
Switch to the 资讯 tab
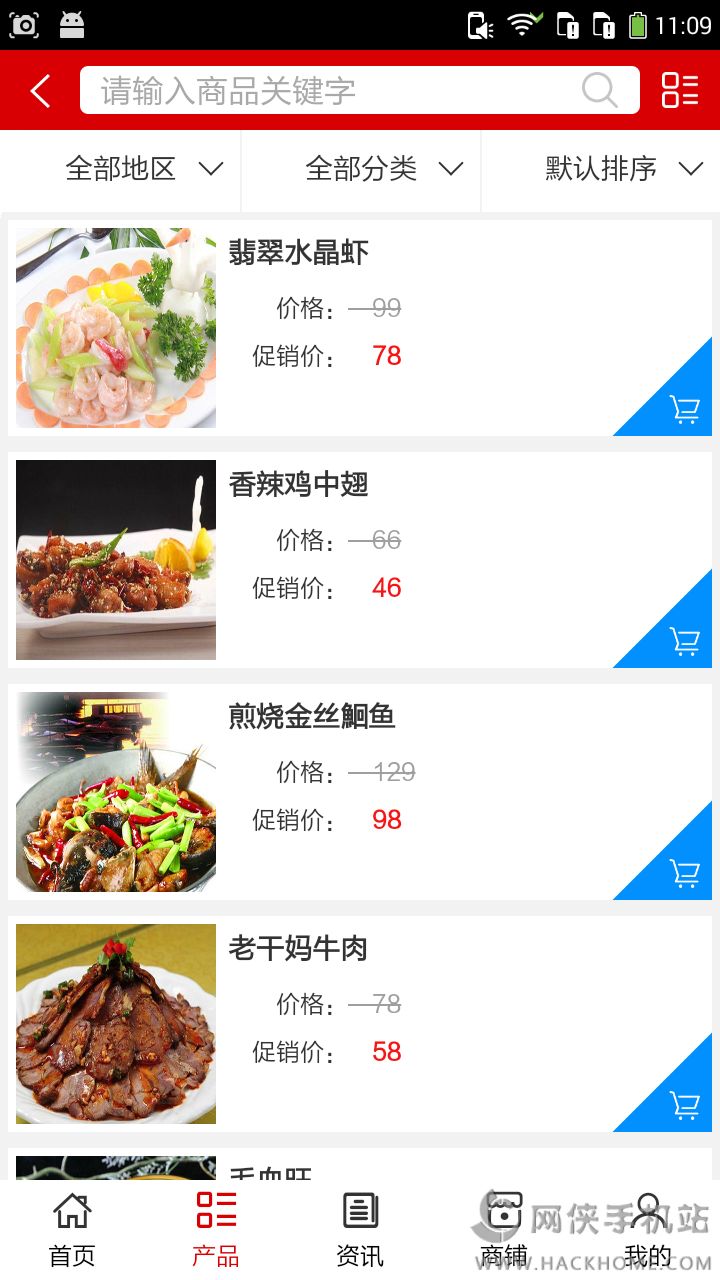tap(360, 1230)
